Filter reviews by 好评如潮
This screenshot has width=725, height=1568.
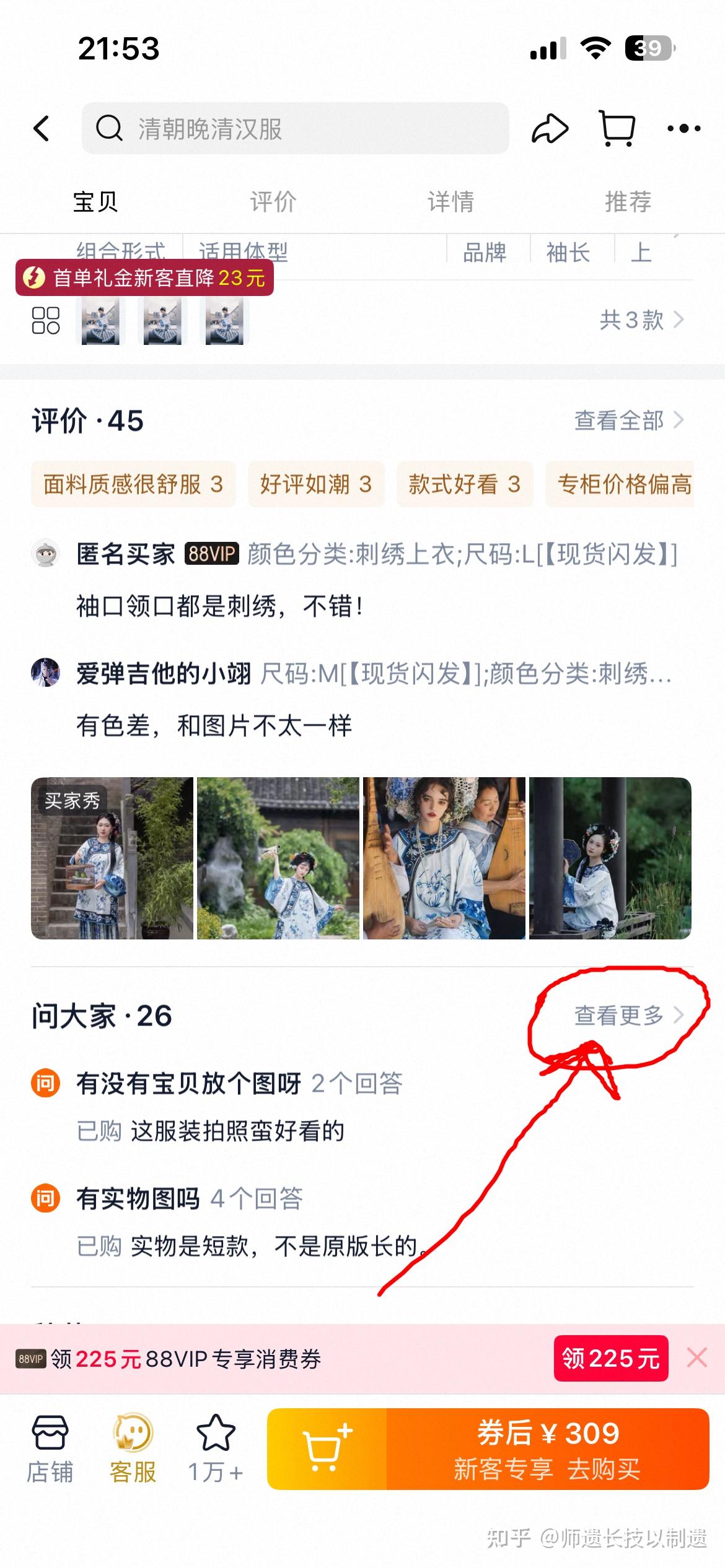[x=315, y=484]
